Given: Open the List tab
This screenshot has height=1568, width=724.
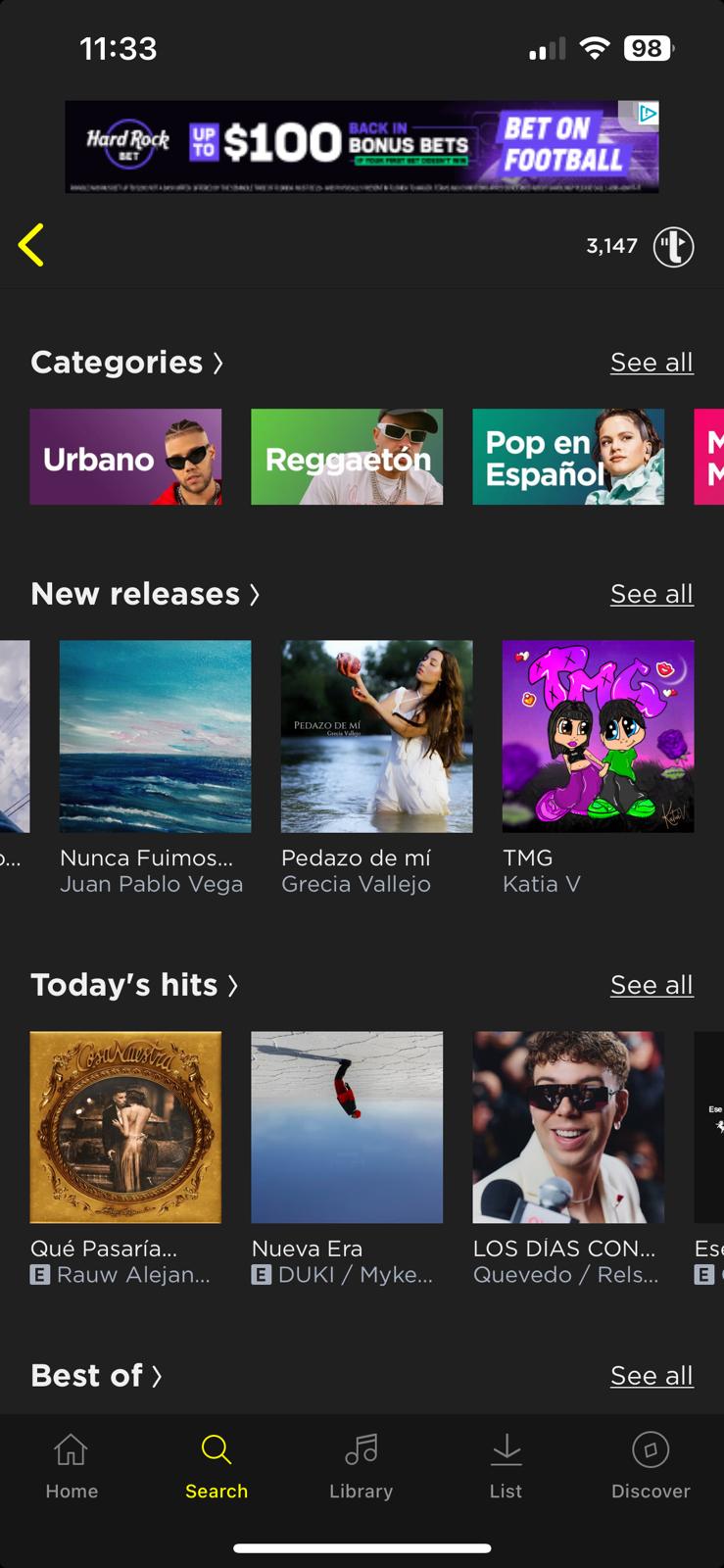Looking at the screenshot, I should (506, 1466).
